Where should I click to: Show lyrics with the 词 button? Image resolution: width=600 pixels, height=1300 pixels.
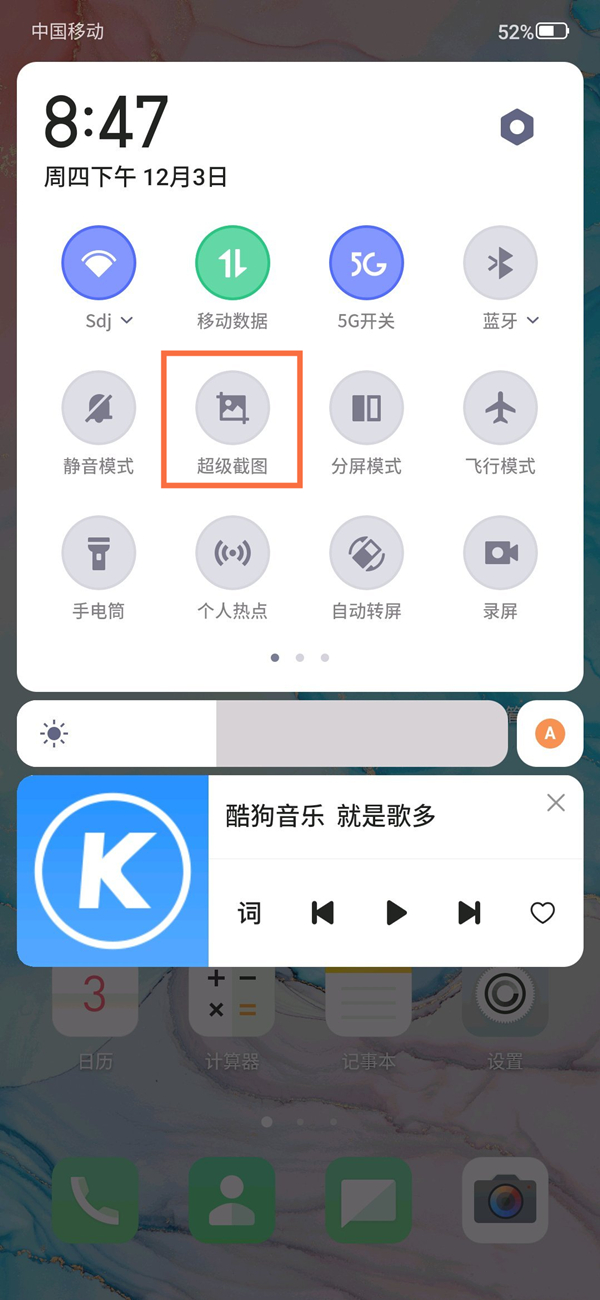[x=249, y=912]
